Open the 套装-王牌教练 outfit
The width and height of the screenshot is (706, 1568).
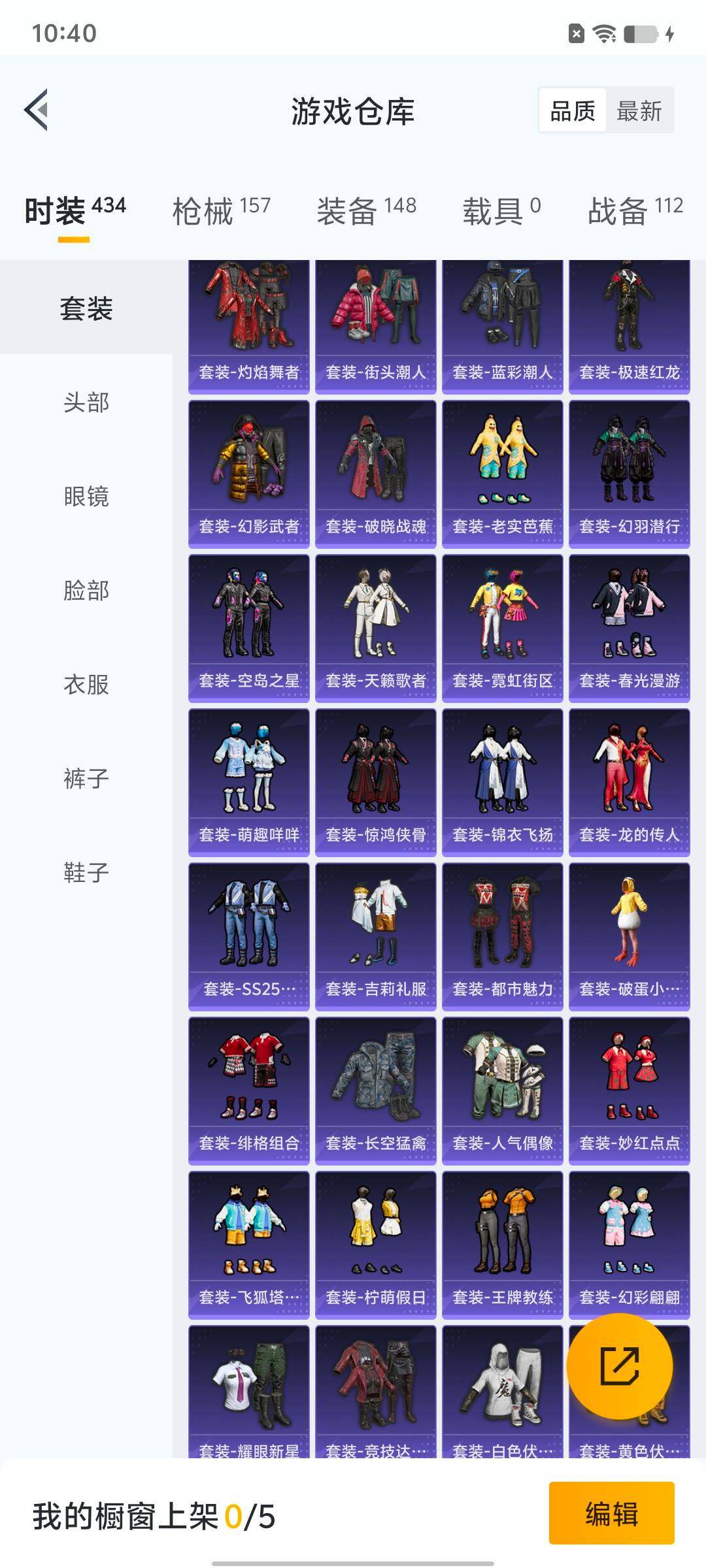point(502,1245)
